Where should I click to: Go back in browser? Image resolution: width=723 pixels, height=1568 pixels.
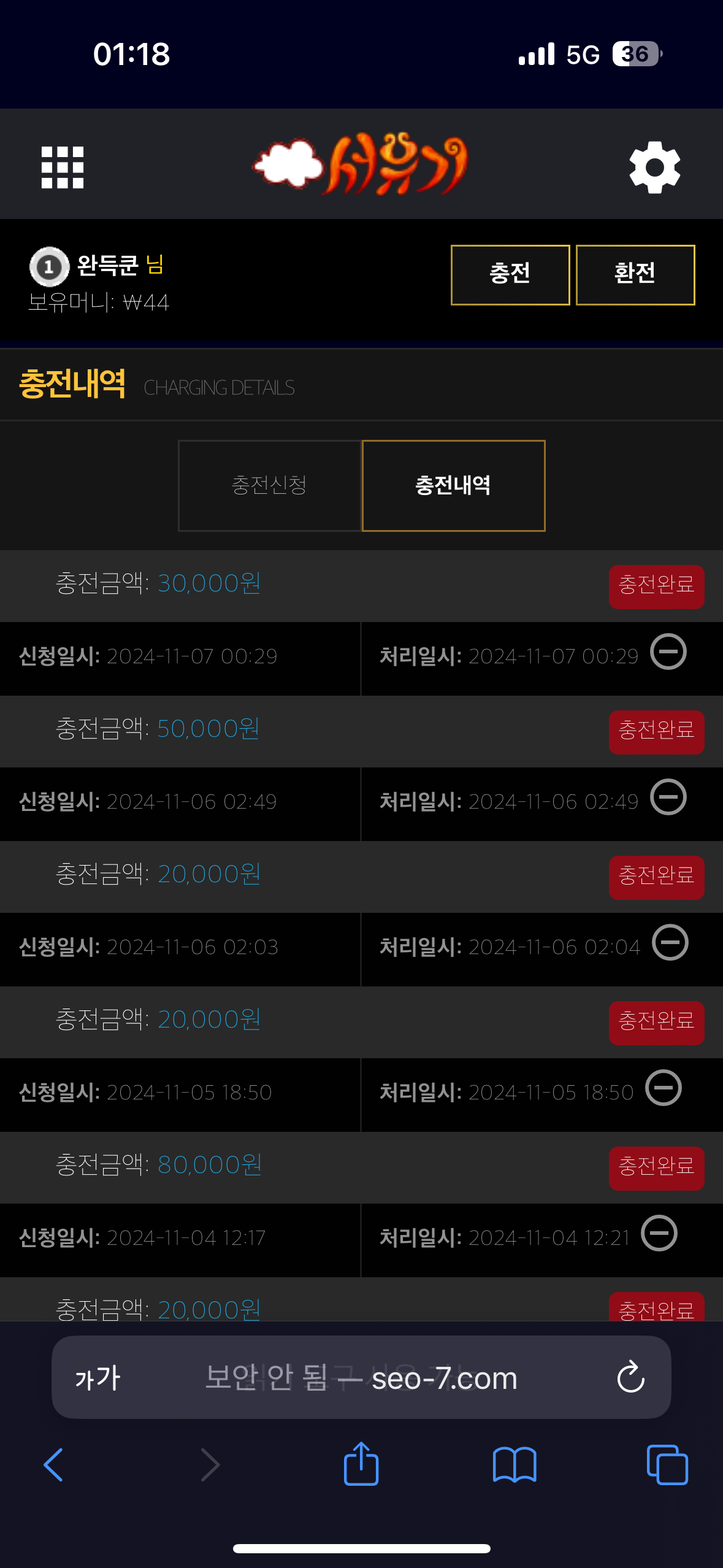click(x=53, y=1465)
